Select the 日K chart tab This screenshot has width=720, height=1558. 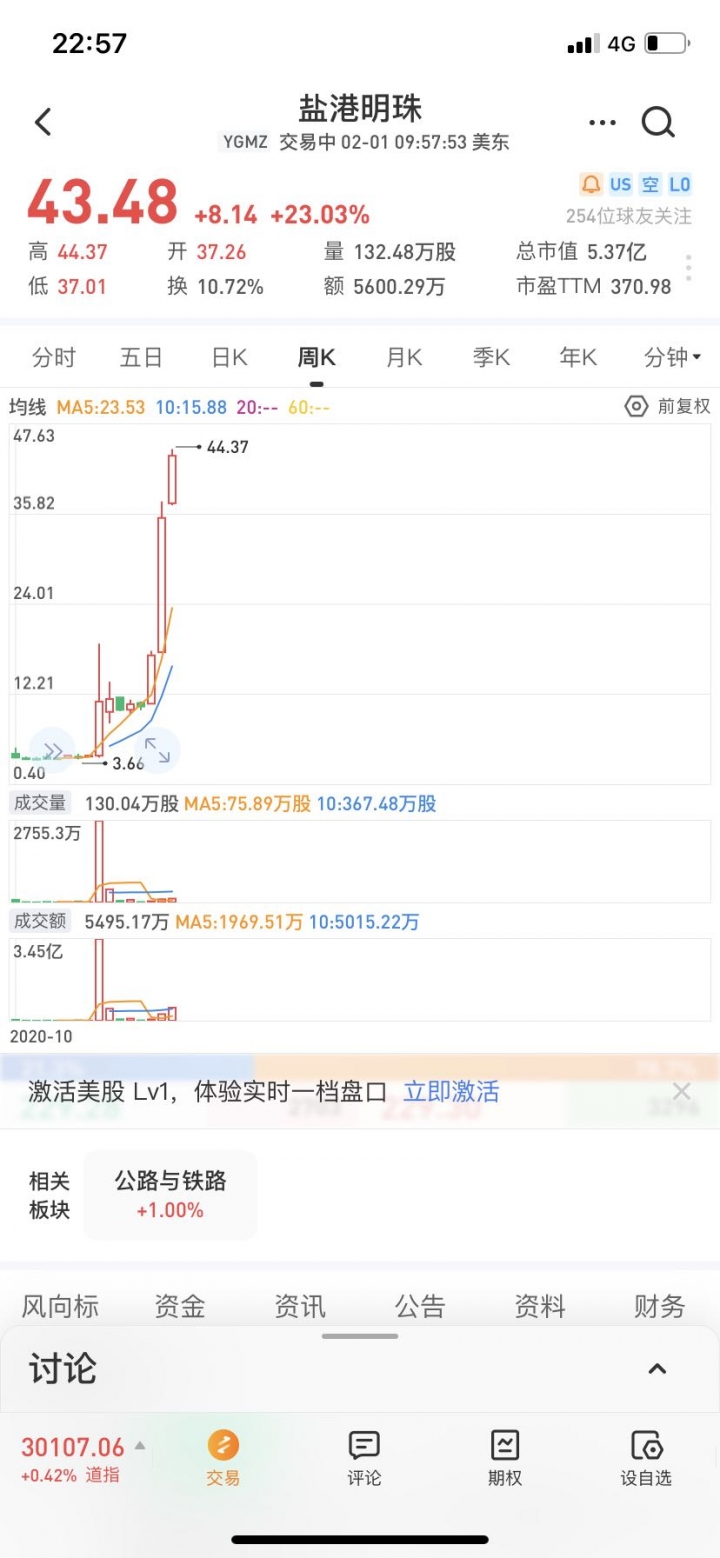pyautogui.click(x=229, y=357)
